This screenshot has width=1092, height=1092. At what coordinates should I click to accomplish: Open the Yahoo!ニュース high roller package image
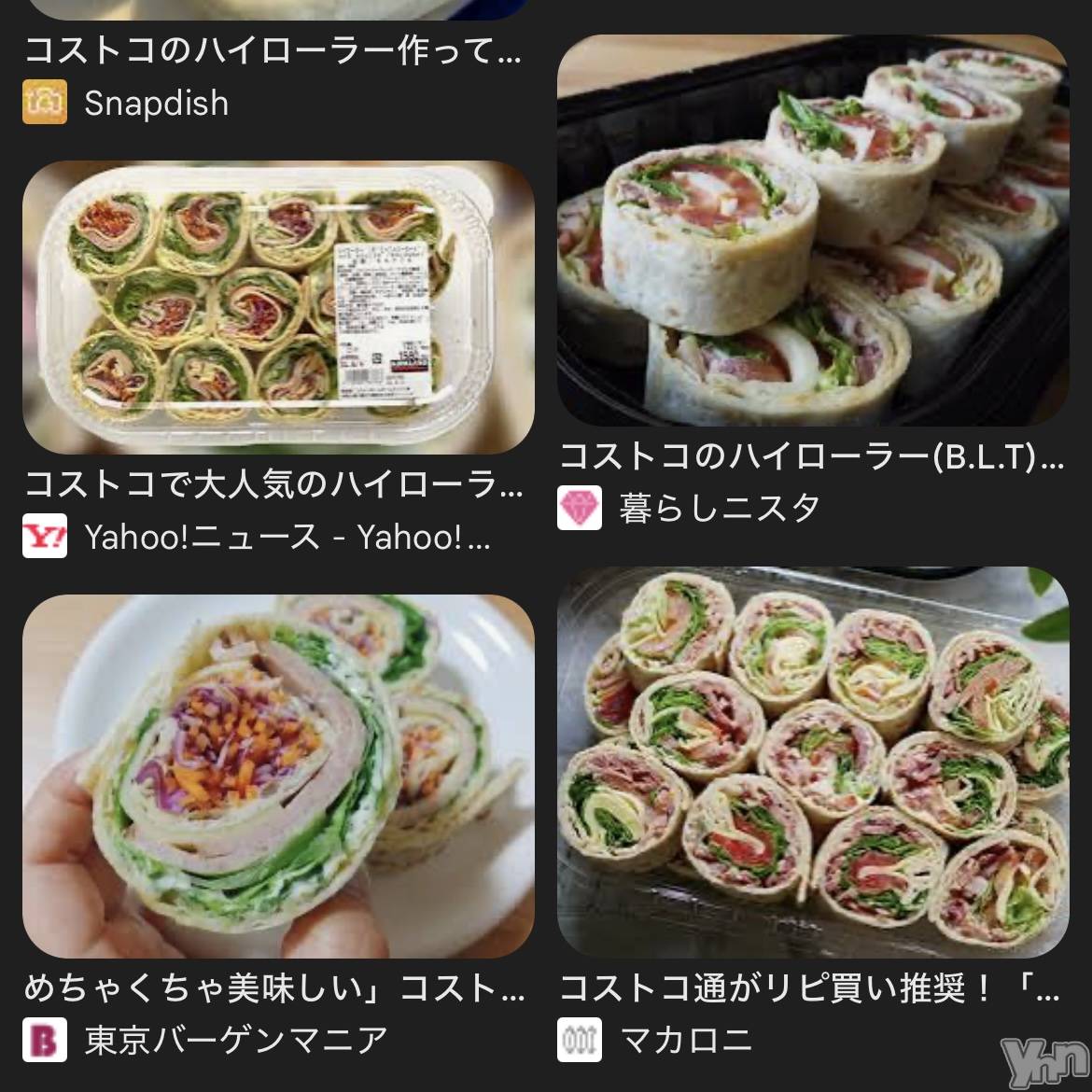click(278, 308)
